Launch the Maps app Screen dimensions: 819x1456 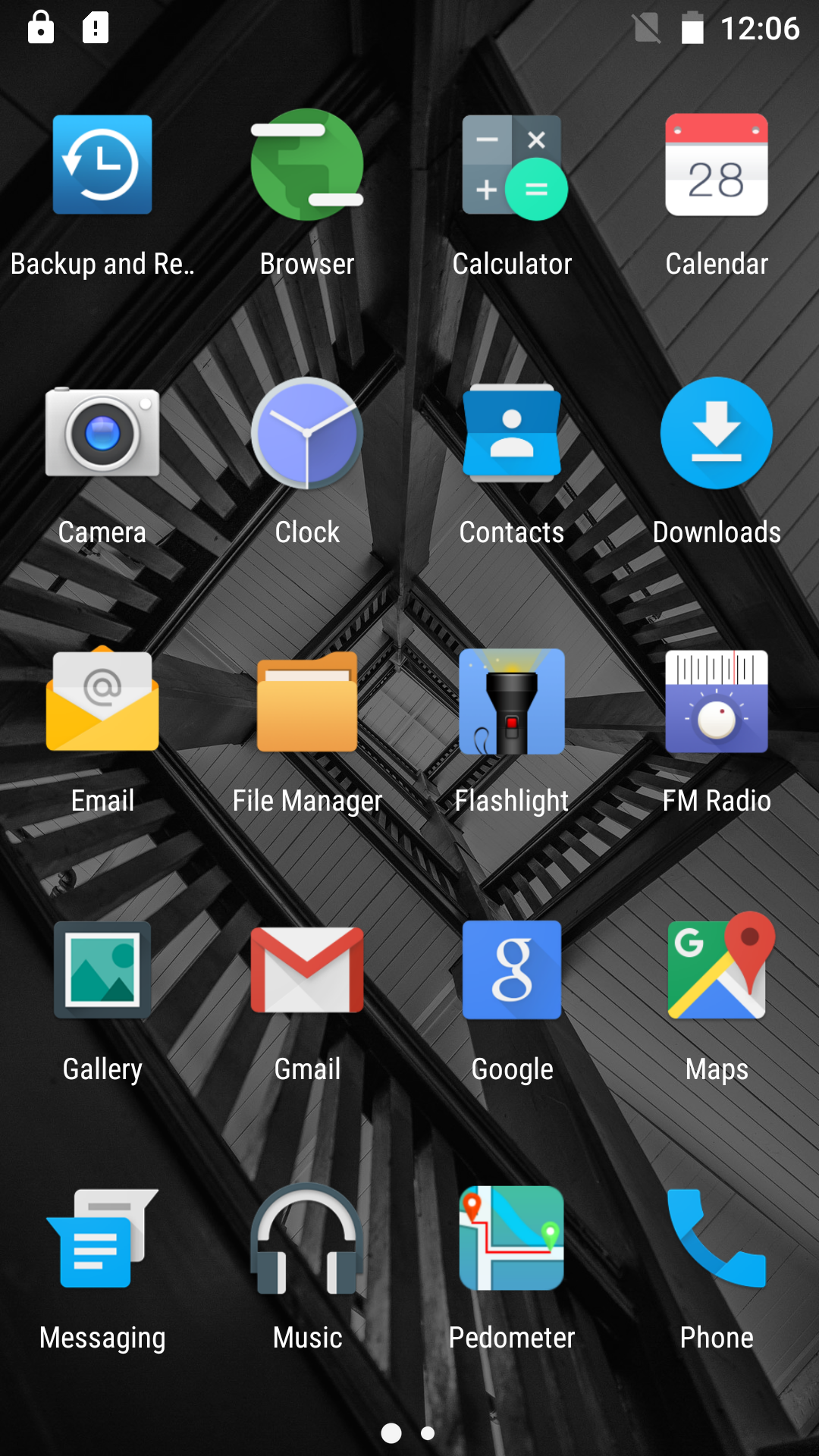(717, 971)
